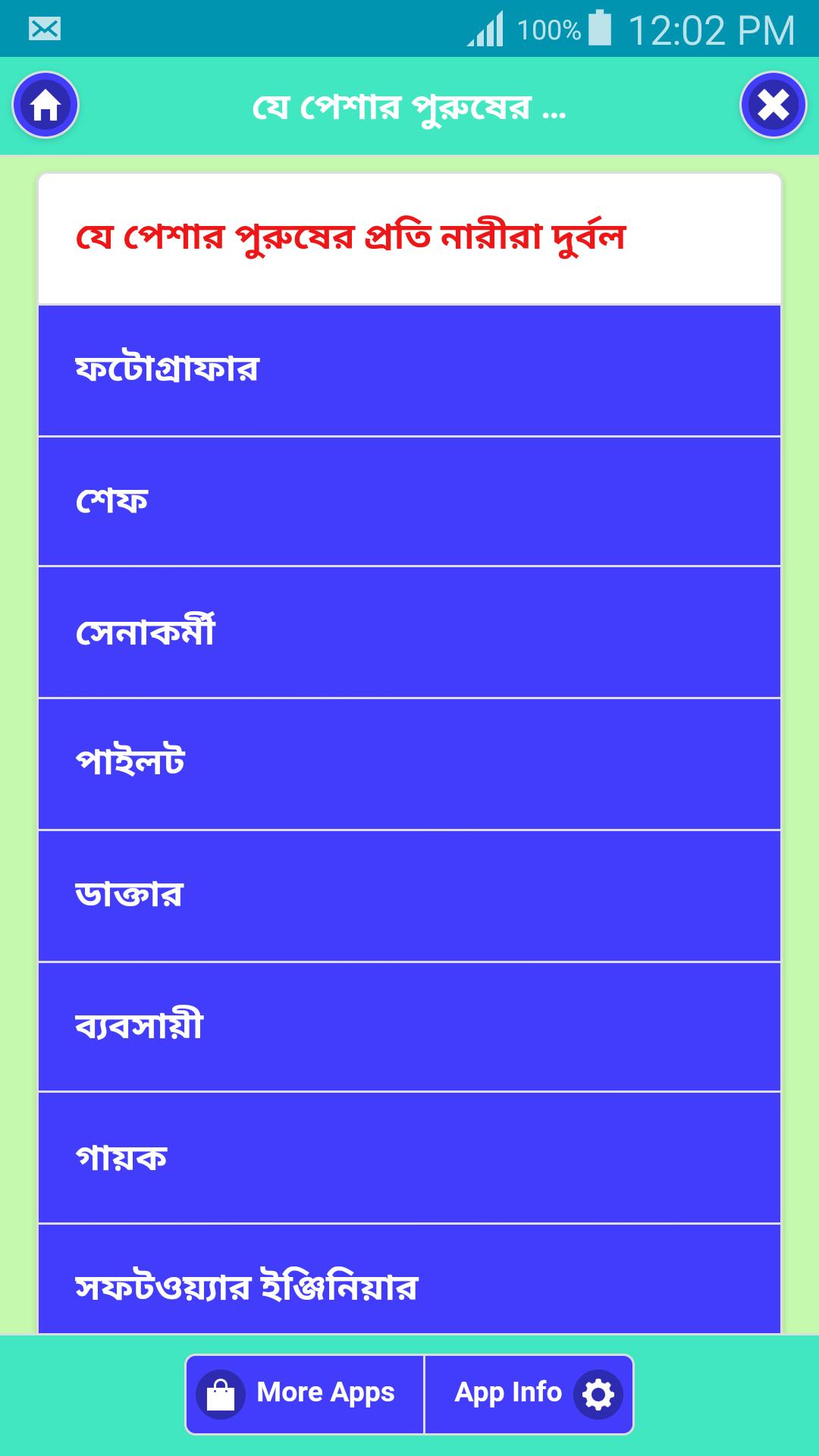Tap the পাইলট row
This screenshot has height=1456, width=819.
(409, 764)
